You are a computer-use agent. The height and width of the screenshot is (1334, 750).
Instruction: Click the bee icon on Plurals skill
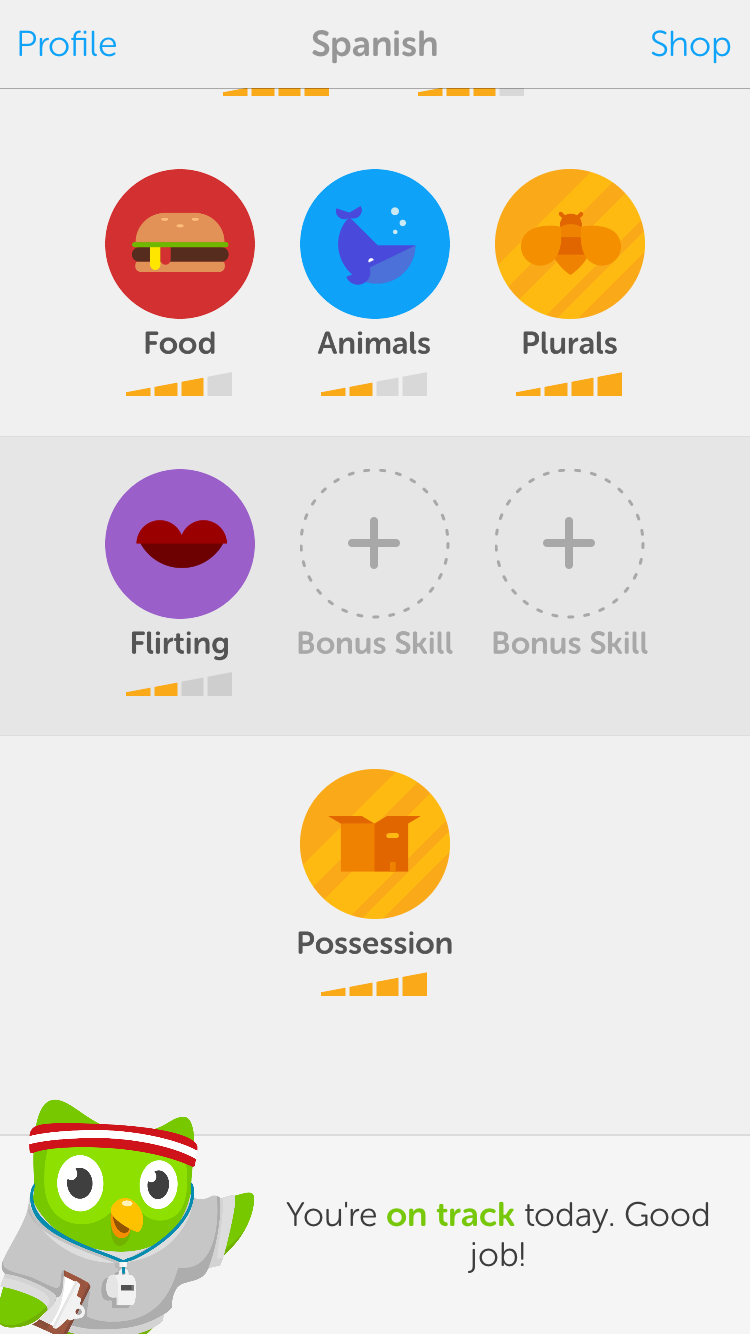pyautogui.click(x=568, y=243)
